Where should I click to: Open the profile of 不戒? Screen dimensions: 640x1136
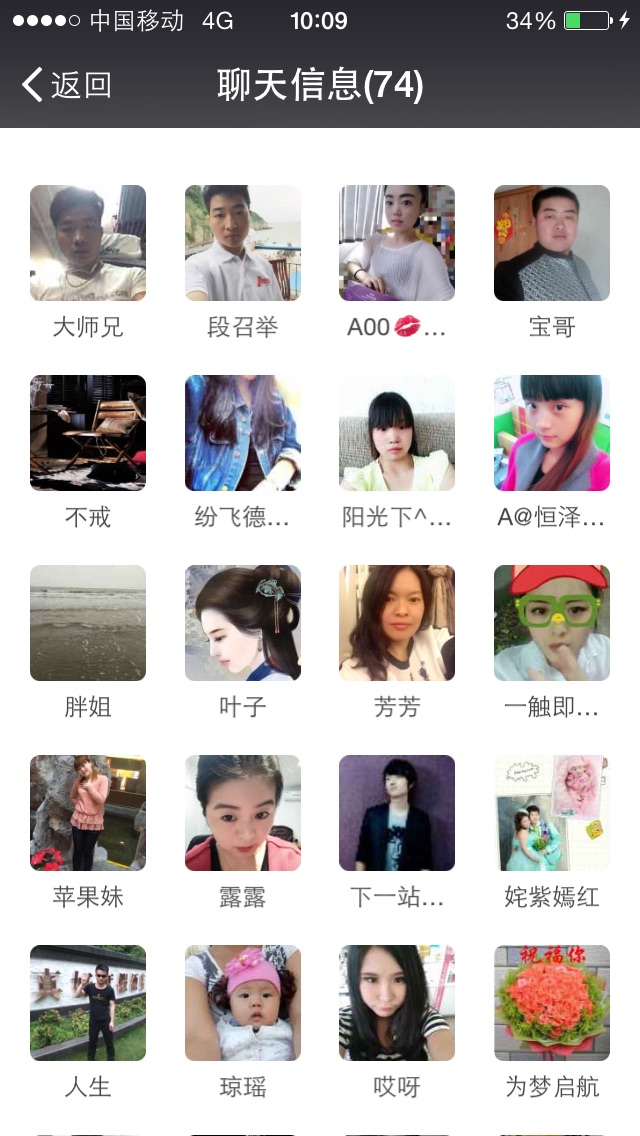coord(88,433)
